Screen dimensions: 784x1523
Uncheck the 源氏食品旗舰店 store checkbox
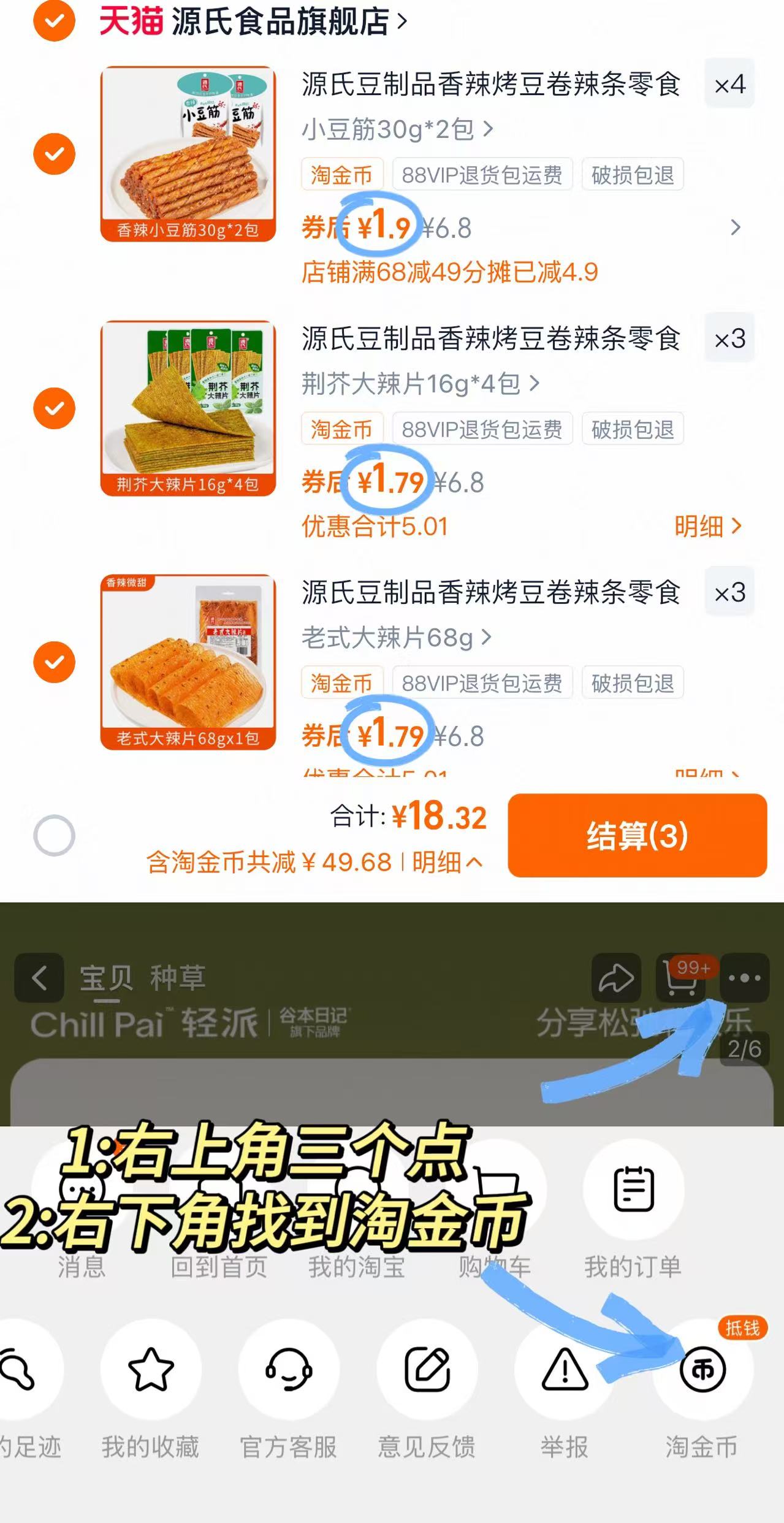pyautogui.click(x=56, y=20)
